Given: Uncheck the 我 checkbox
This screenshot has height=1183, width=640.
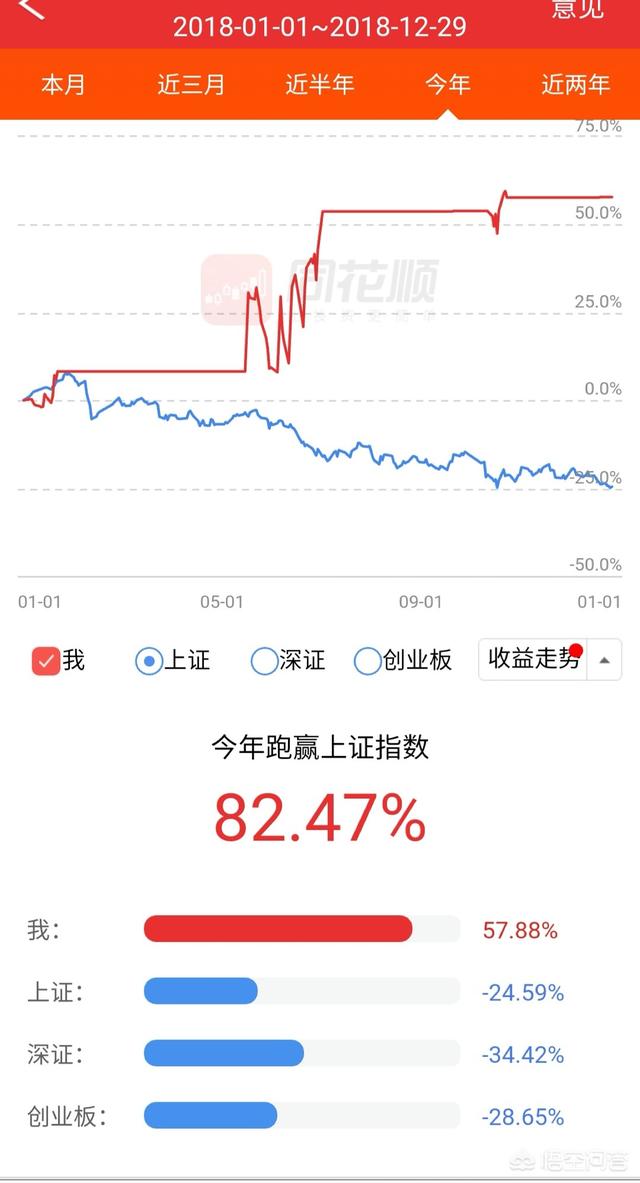Looking at the screenshot, I should (x=46, y=661).
